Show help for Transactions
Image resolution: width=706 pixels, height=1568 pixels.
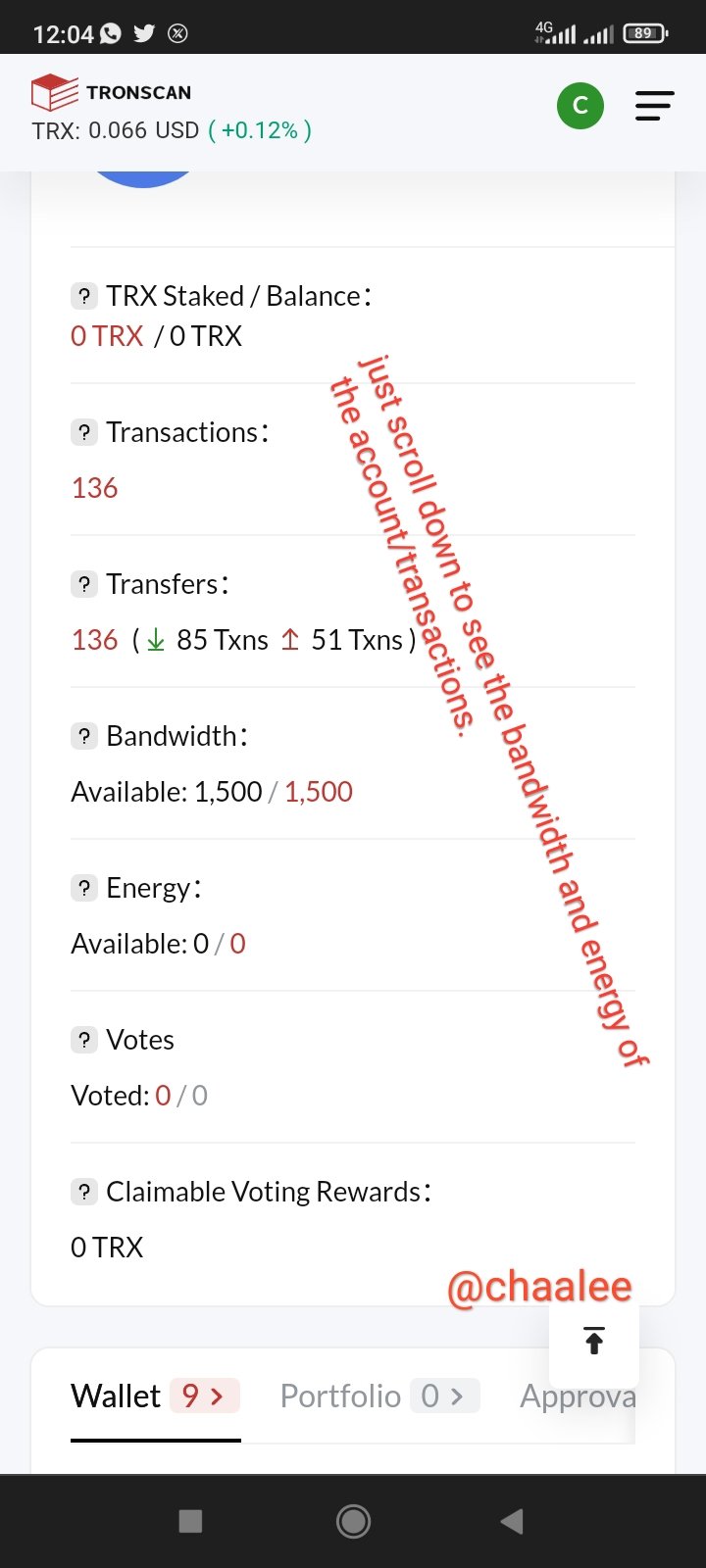tap(84, 432)
